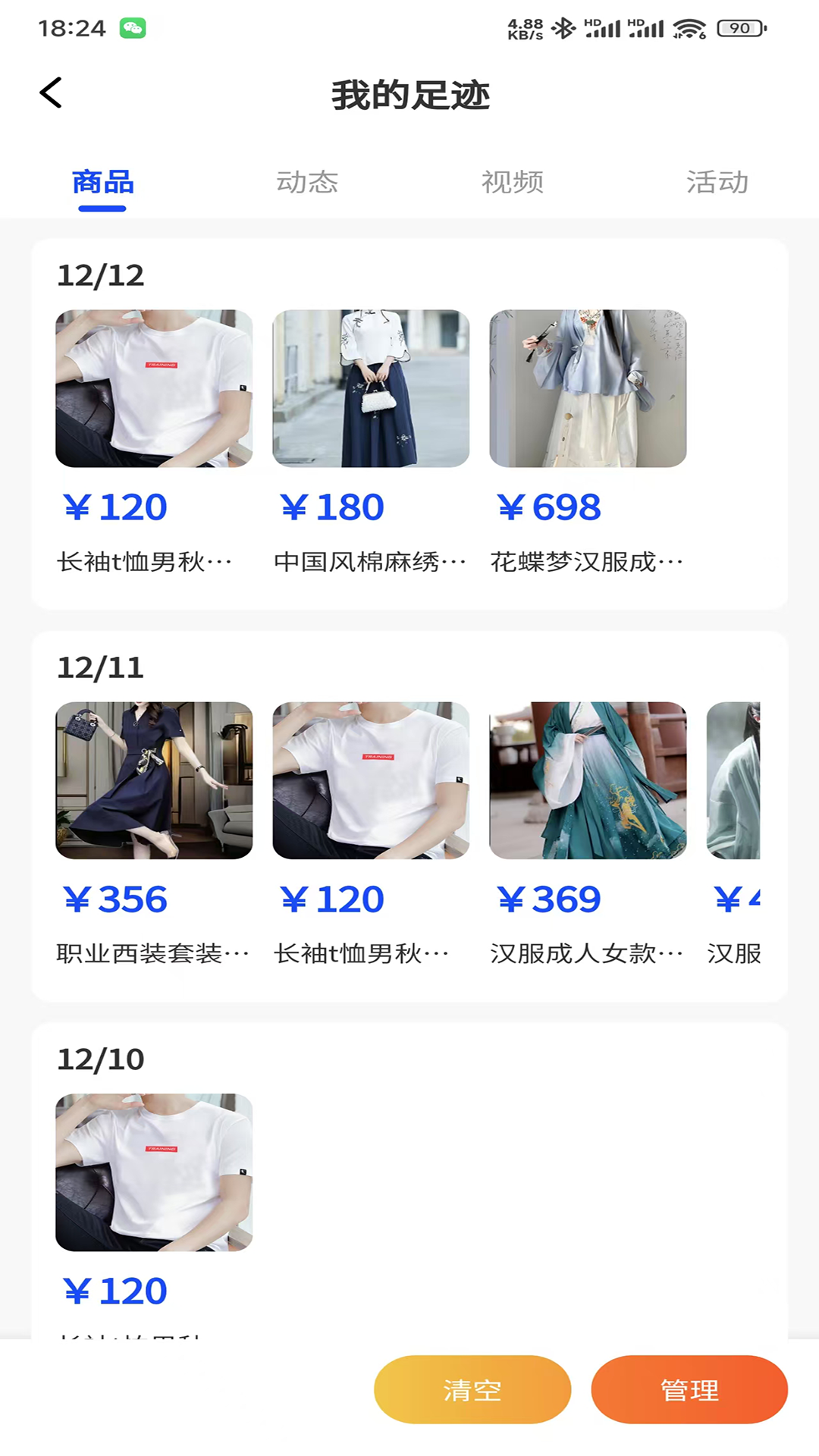Tap the 12/10 white t-shirt item
The image size is (819, 1456).
click(154, 1172)
